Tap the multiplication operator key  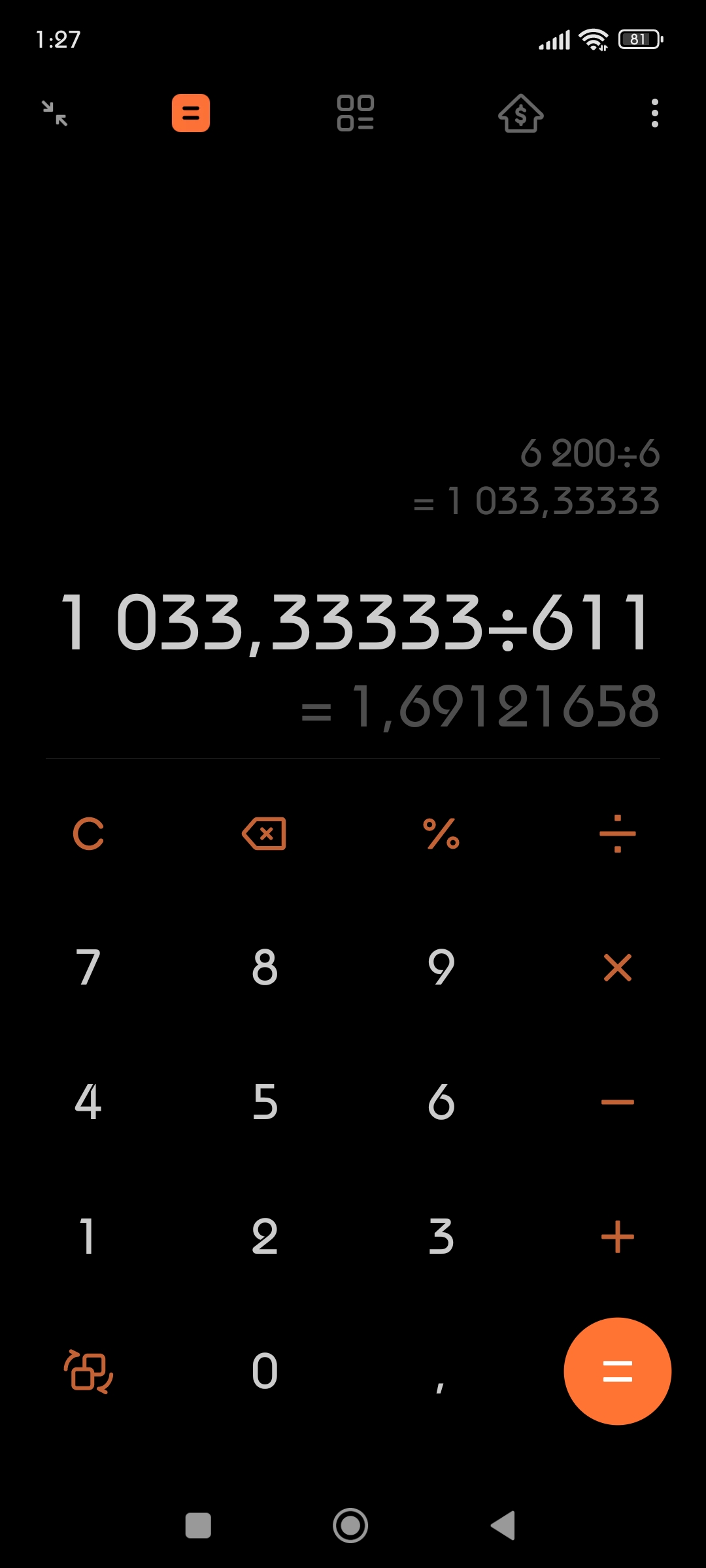click(617, 968)
